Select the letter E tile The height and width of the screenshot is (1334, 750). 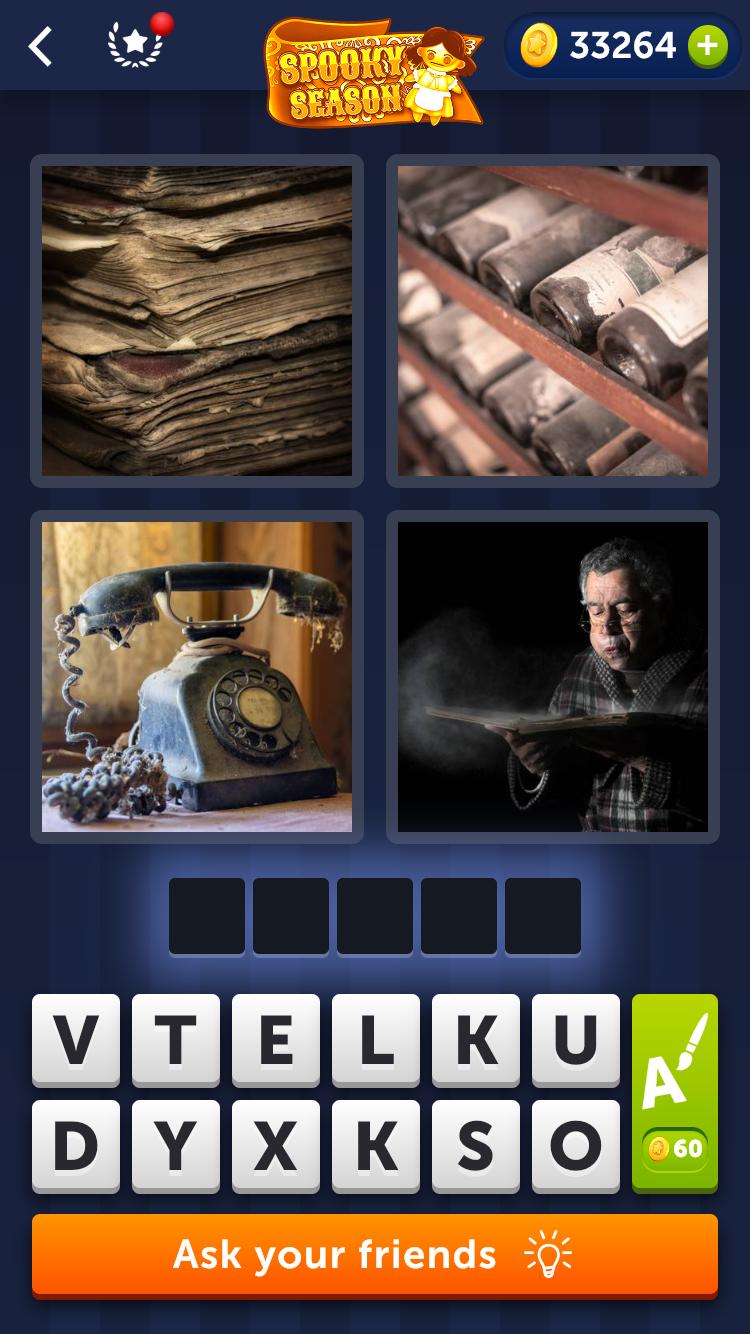276,1040
